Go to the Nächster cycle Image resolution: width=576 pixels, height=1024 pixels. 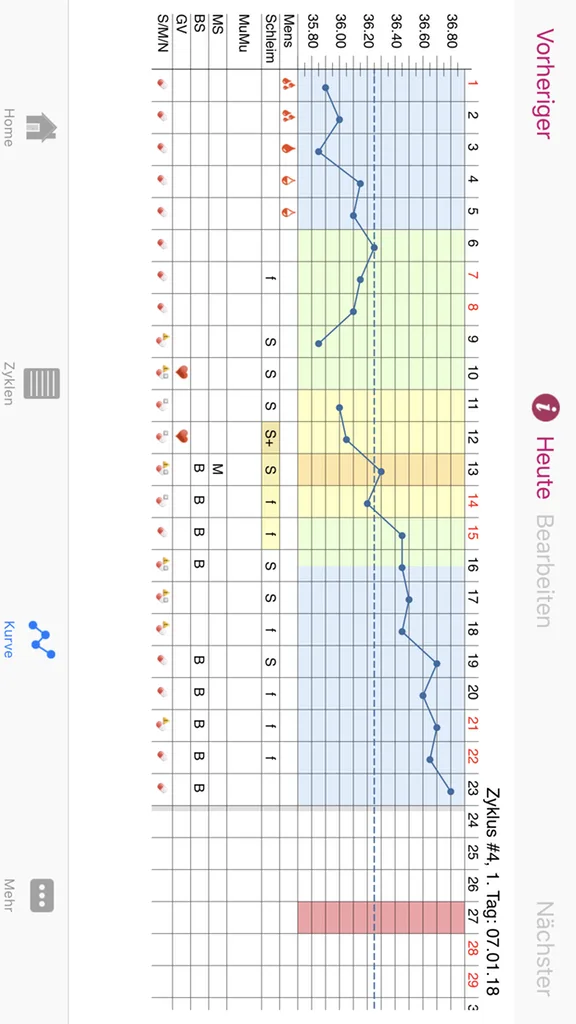(545, 948)
